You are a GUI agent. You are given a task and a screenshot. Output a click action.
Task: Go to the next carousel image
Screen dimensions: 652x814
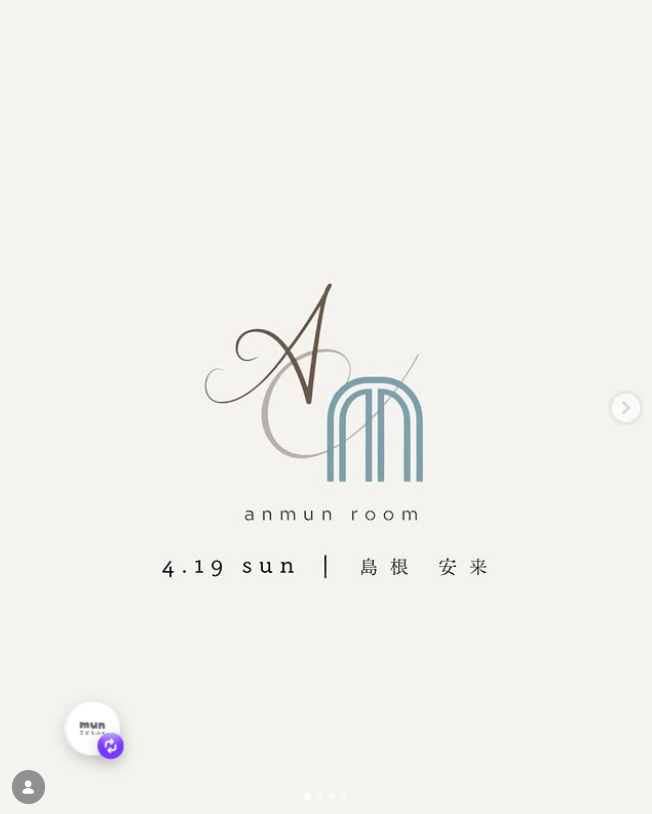tap(626, 408)
